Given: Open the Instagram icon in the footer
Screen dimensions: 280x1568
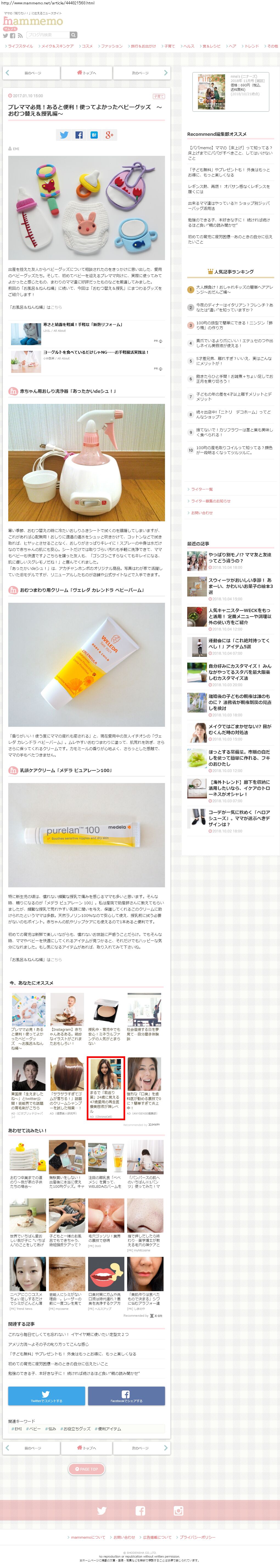Looking at the screenshot, I should (x=178, y=1511).
